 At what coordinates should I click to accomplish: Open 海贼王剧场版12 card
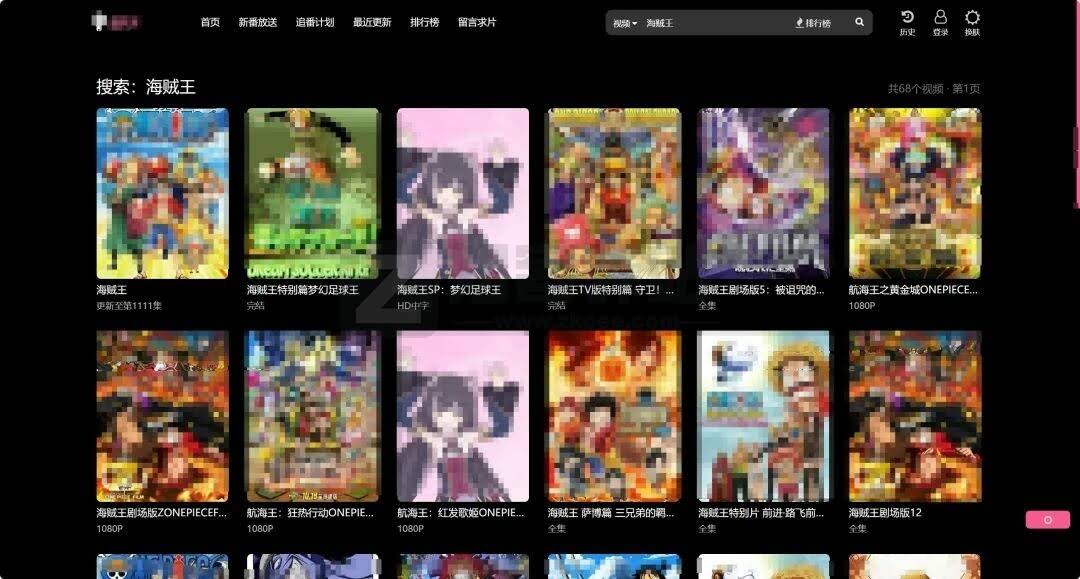coord(914,416)
